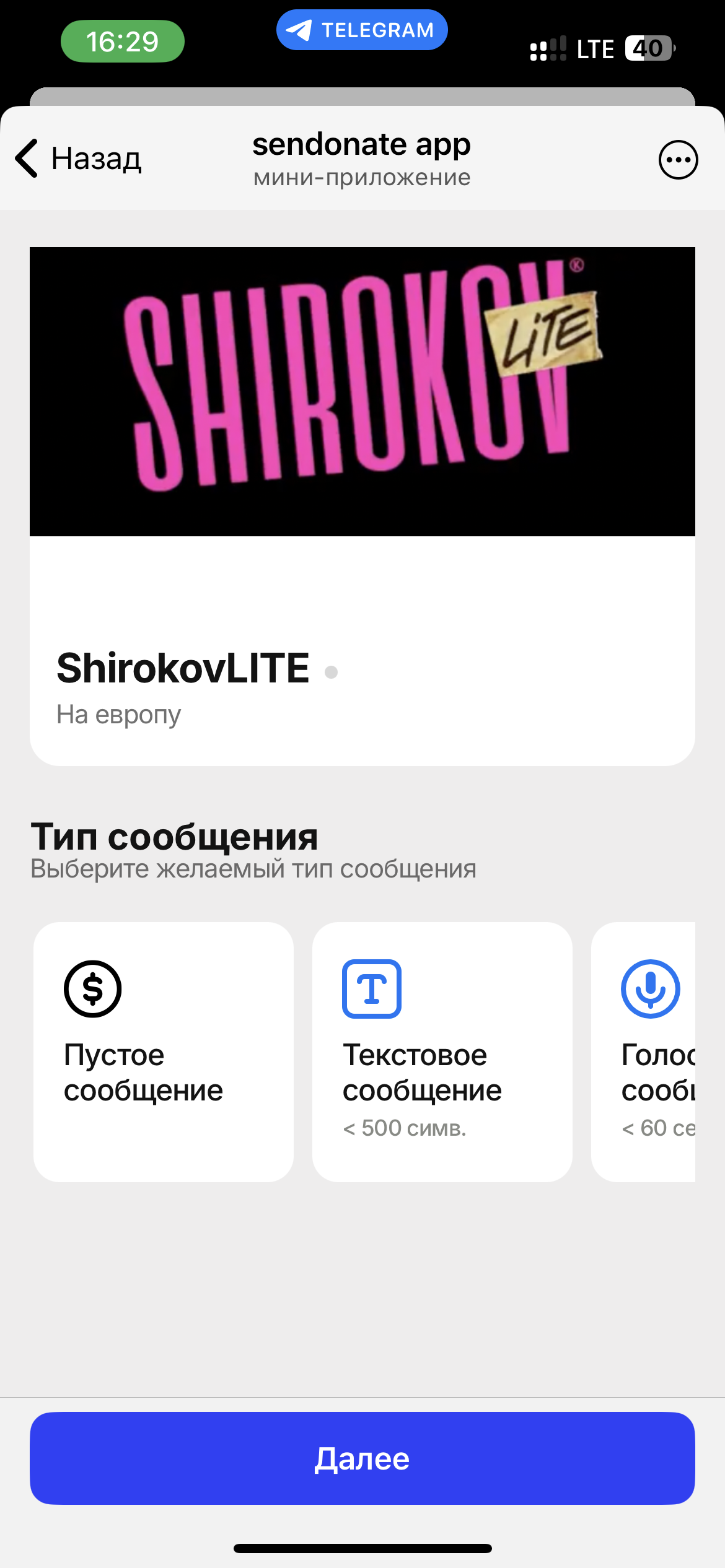725x1568 pixels.
Task: Pick the voice message type card
Action: tap(644, 1052)
